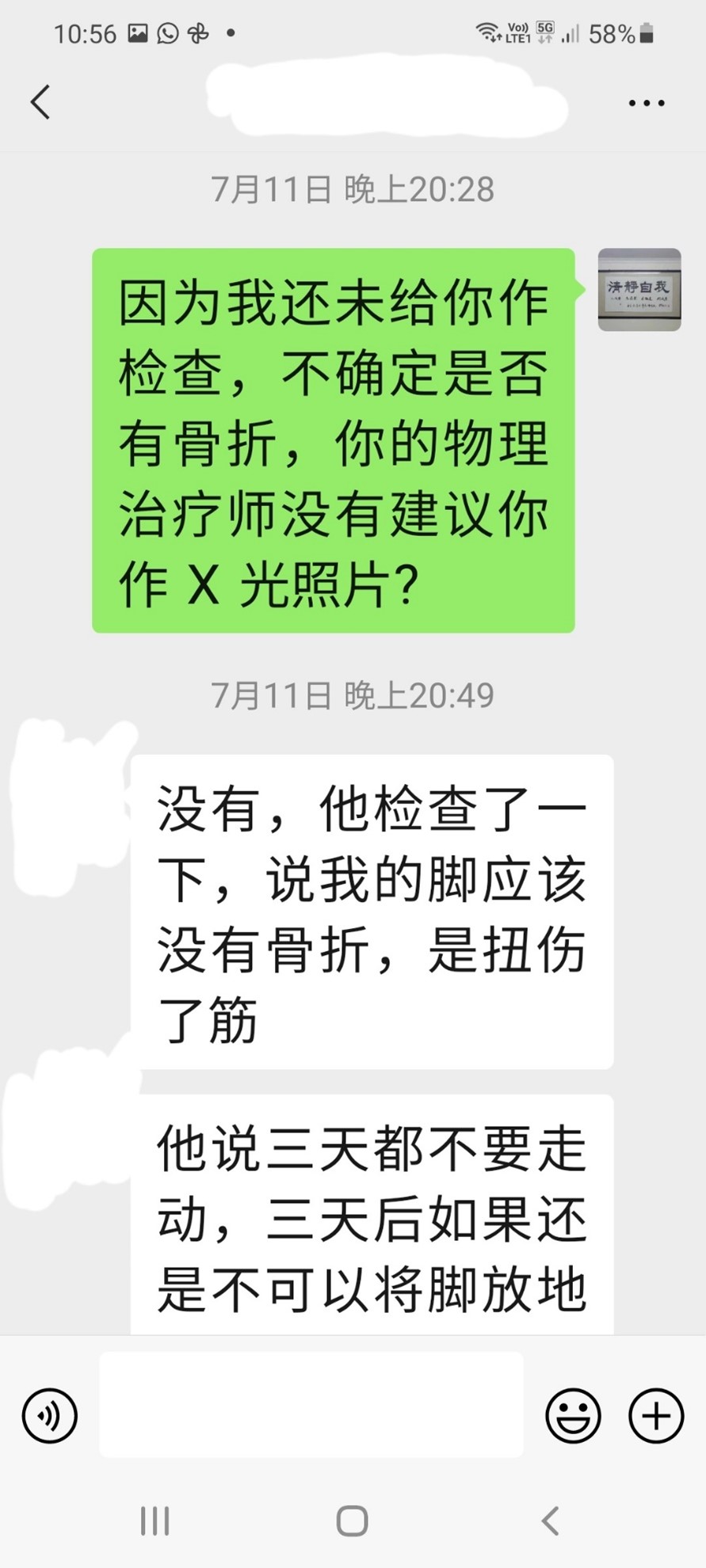Go to the Android home screen
The image size is (706, 1568).
[353, 1520]
